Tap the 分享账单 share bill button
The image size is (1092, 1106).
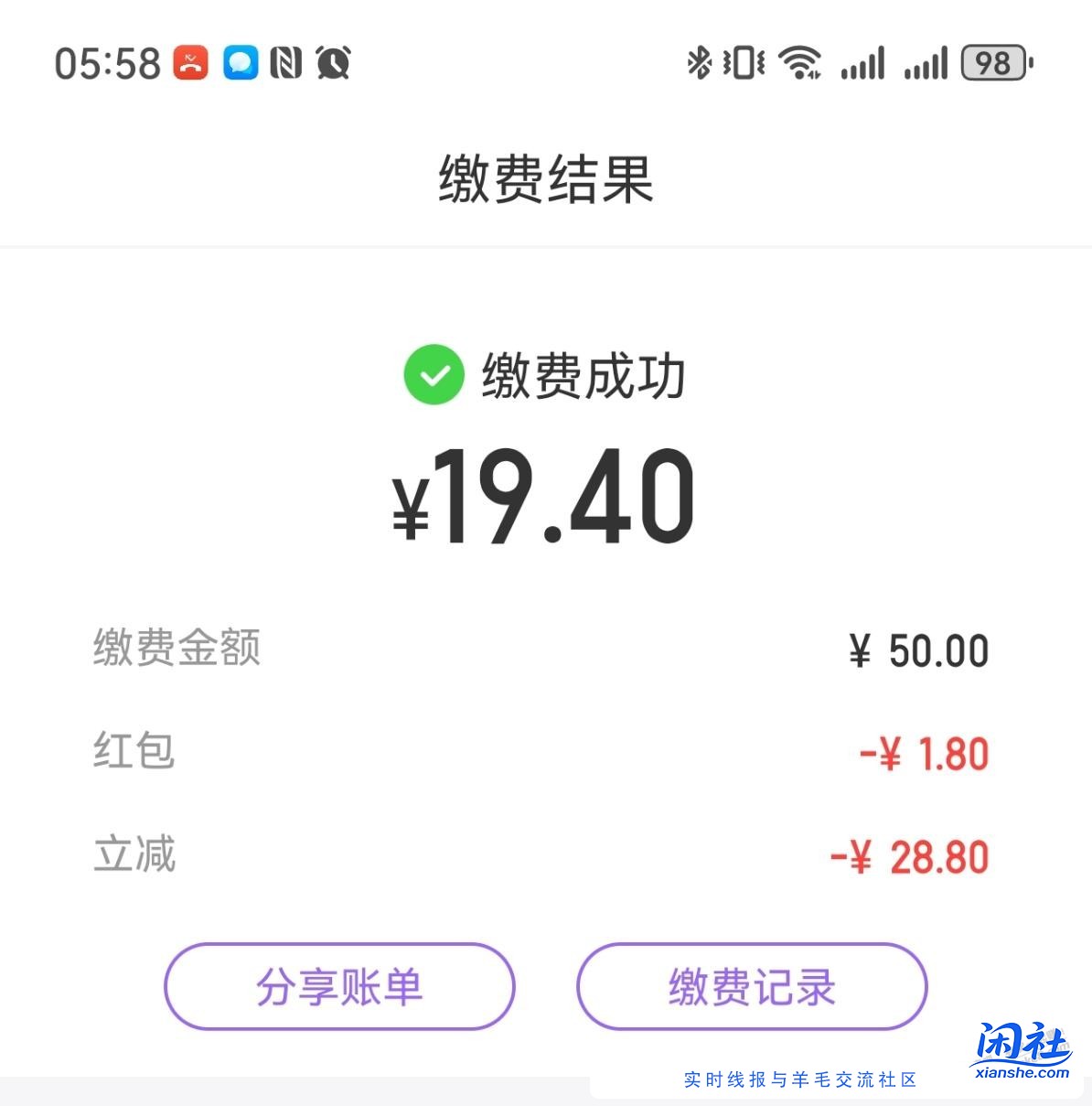coord(339,987)
